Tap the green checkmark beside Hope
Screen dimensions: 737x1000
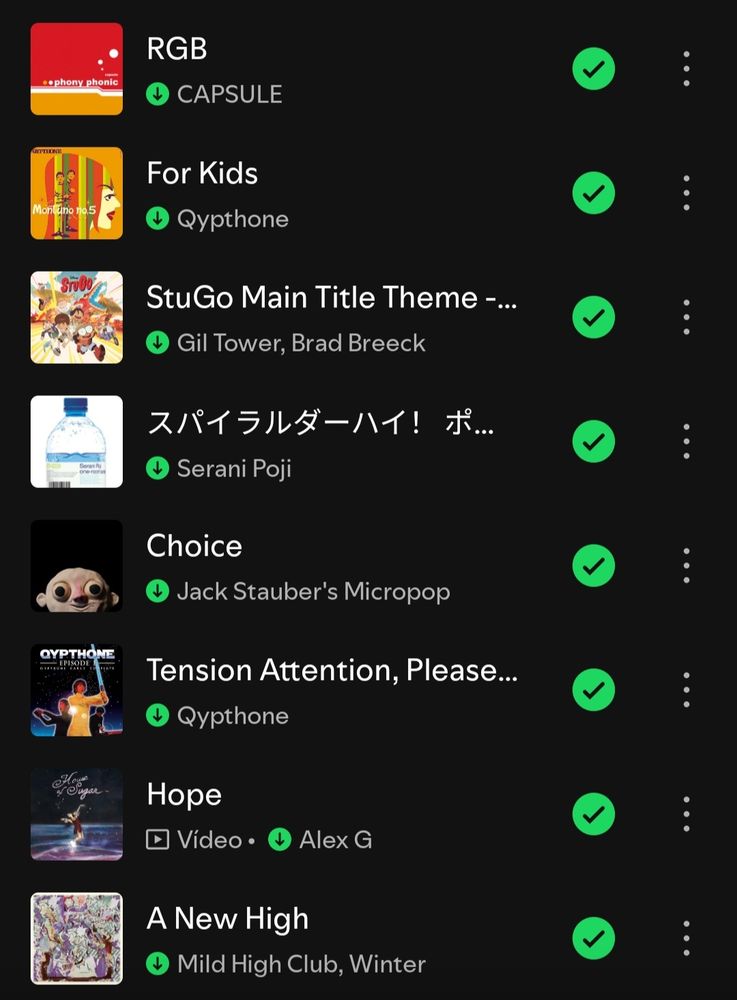pyautogui.click(x=593, y=814)
